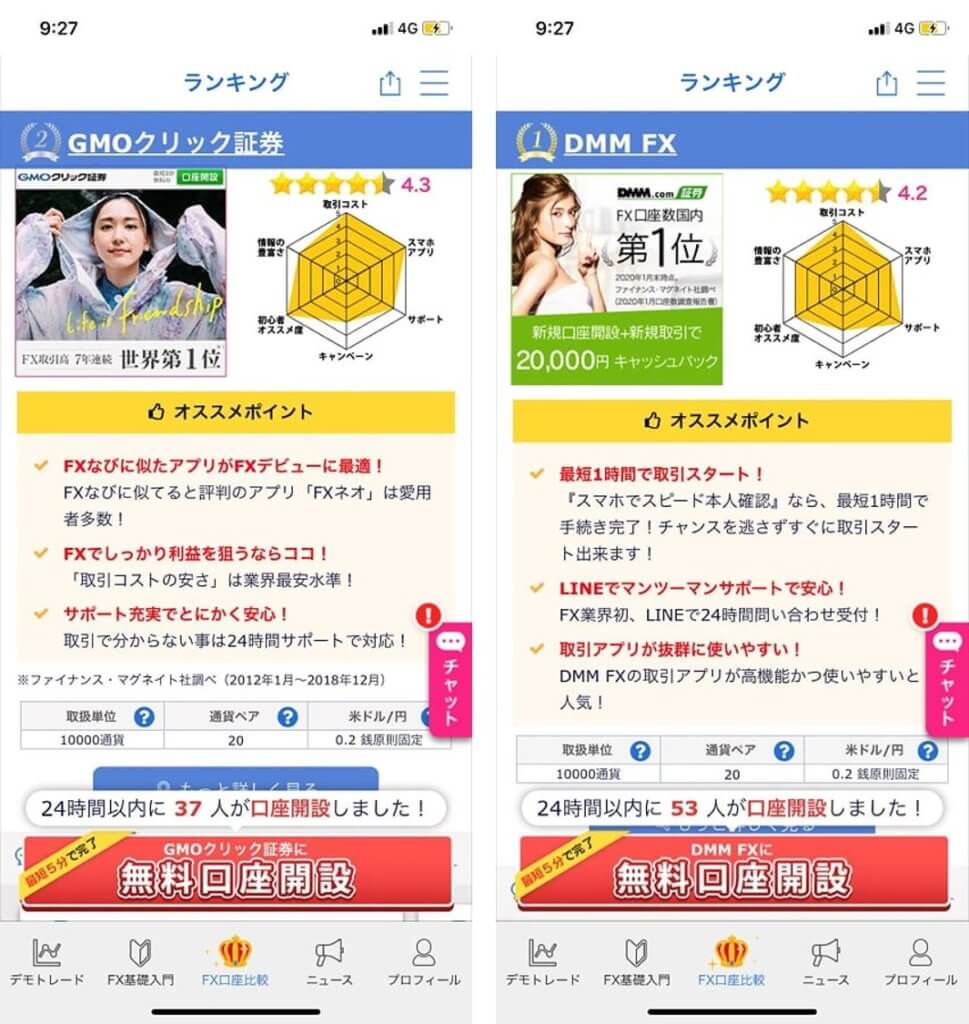Open the hamburger menu at top right
This screenshot has width=969, height=1024.
click(433, 83)
